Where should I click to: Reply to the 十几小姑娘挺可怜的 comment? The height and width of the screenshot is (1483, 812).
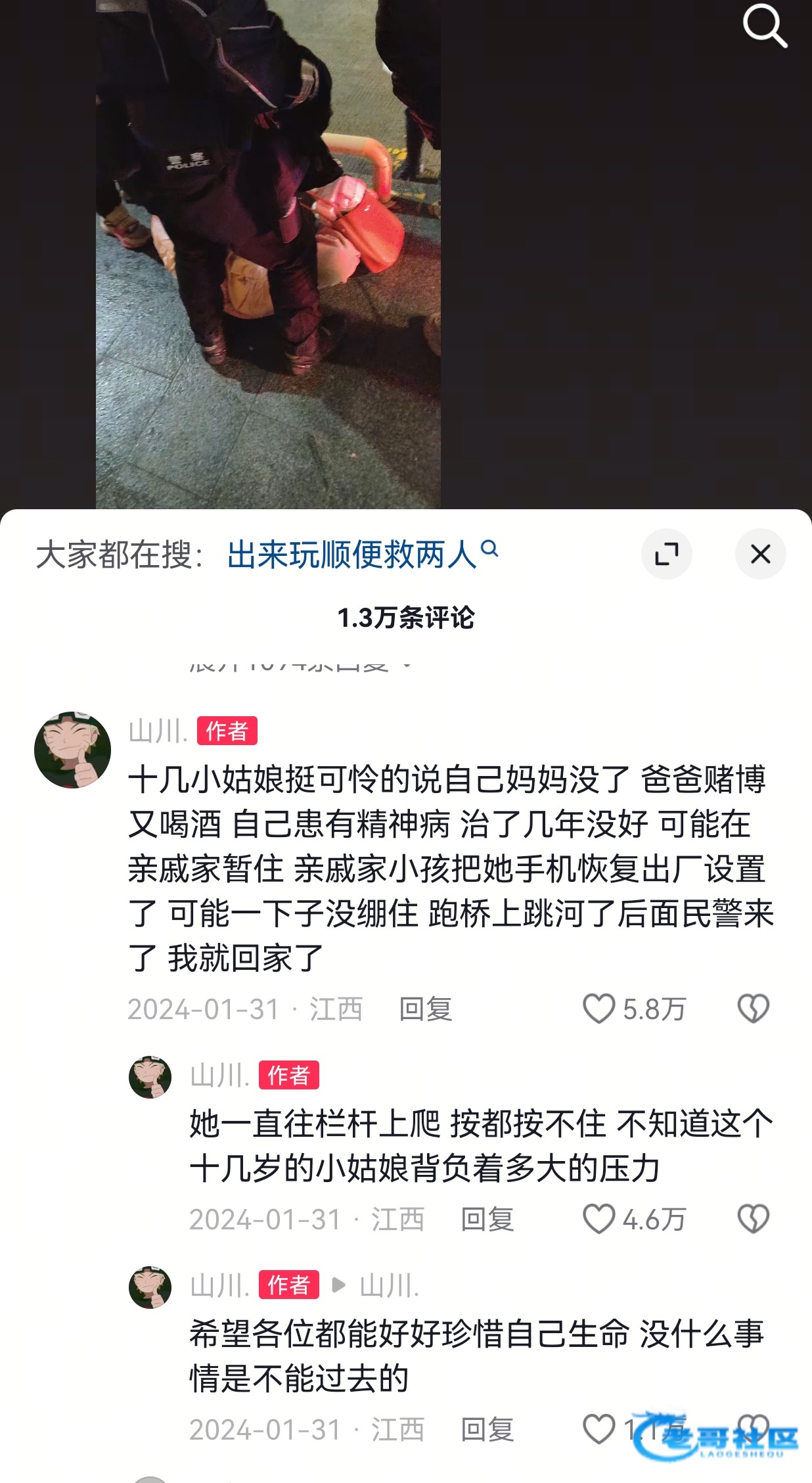click(426, 1009)
